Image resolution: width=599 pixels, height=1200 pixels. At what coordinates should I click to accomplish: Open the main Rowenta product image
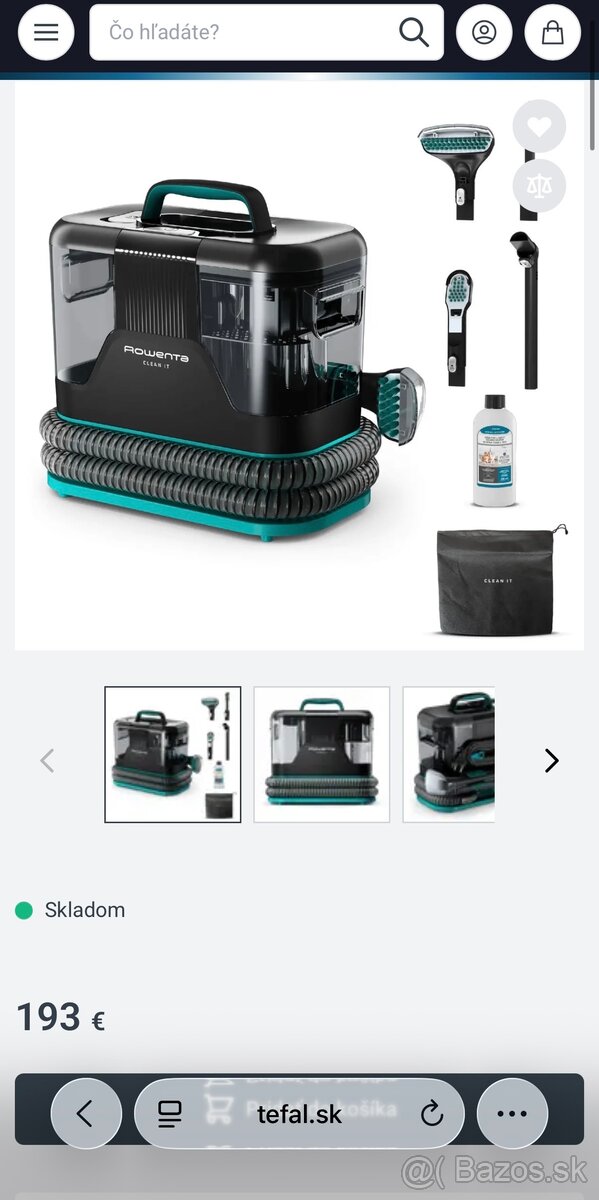click(x=299, y=366)
